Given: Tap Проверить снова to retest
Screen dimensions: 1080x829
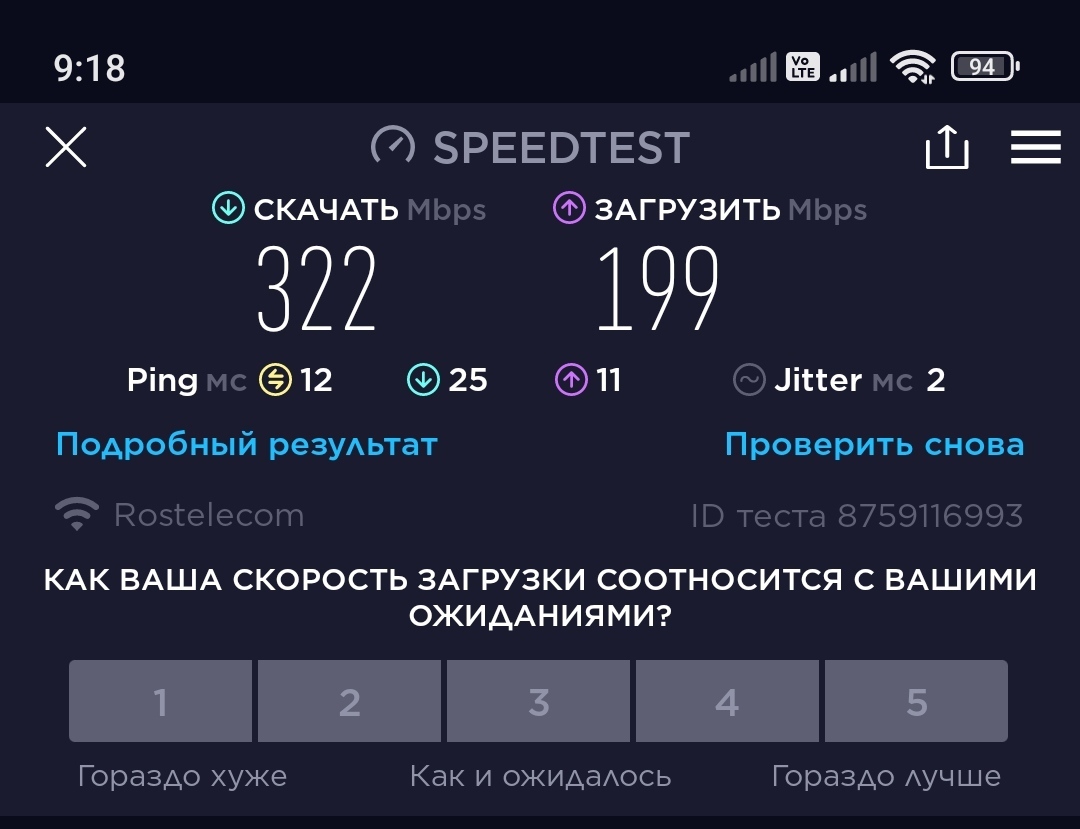Looking at the screenshot, I should click(874, 444).
